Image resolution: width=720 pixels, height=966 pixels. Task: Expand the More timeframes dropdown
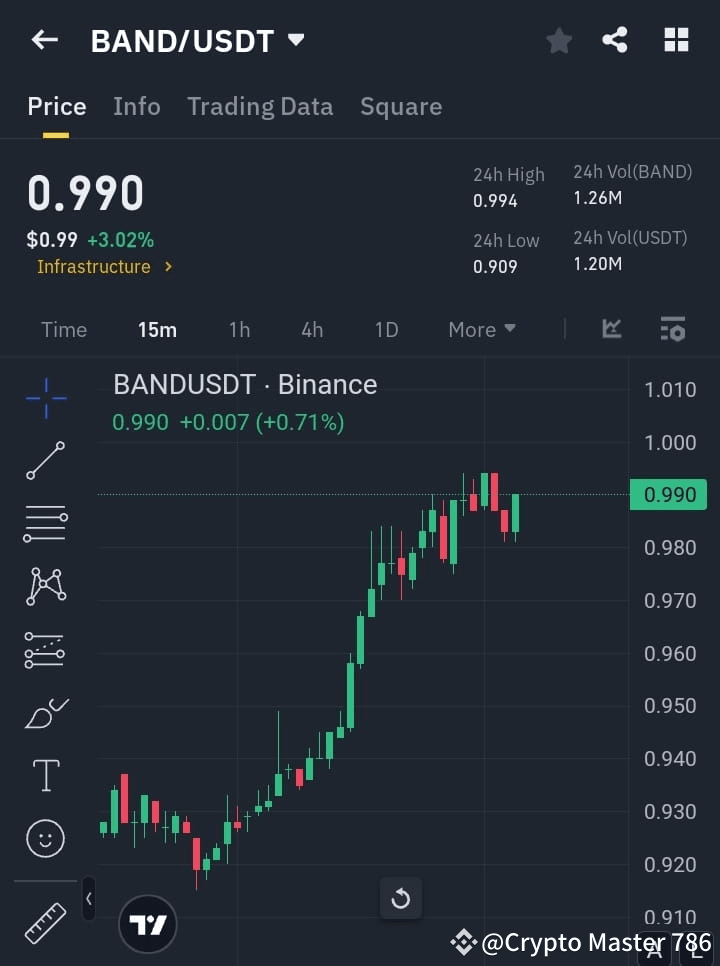point(481,329)
